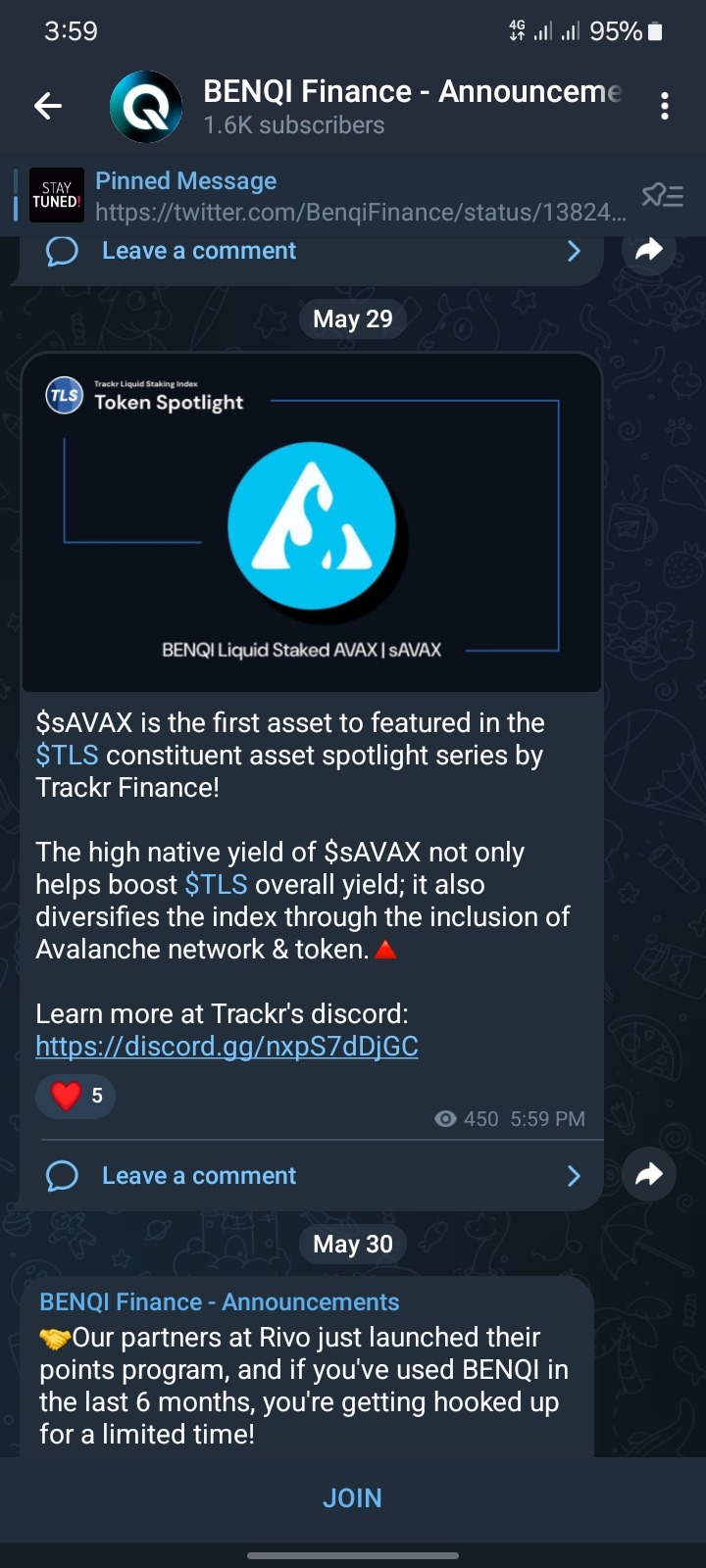Show the pinned messages list
The height and width of the screenshot is (1568, 706).
(x=662, y=196)
